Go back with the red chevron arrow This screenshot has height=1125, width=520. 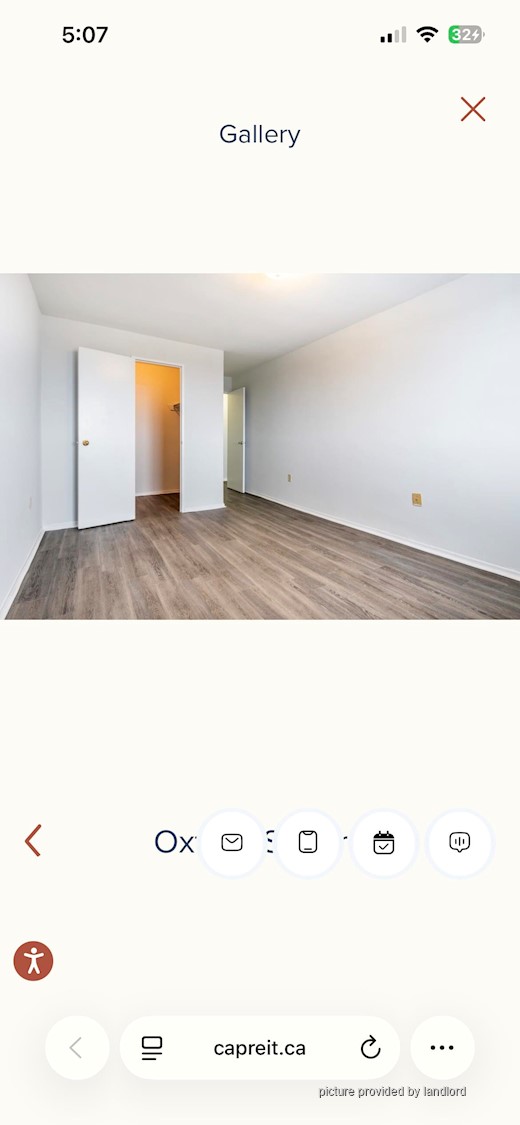[33, 840]
